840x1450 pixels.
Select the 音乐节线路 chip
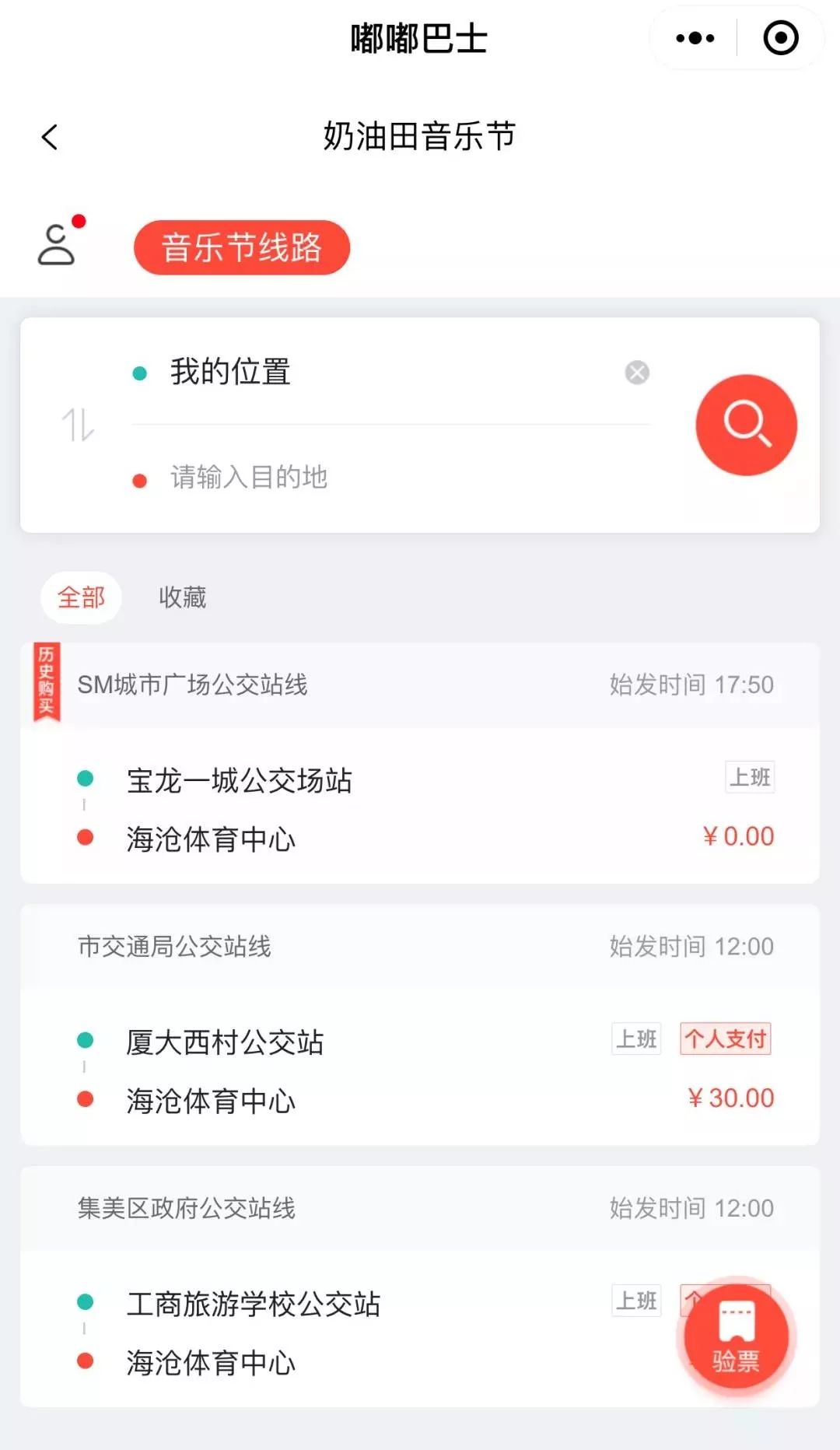pyautogui.click(x=242, y=247)
